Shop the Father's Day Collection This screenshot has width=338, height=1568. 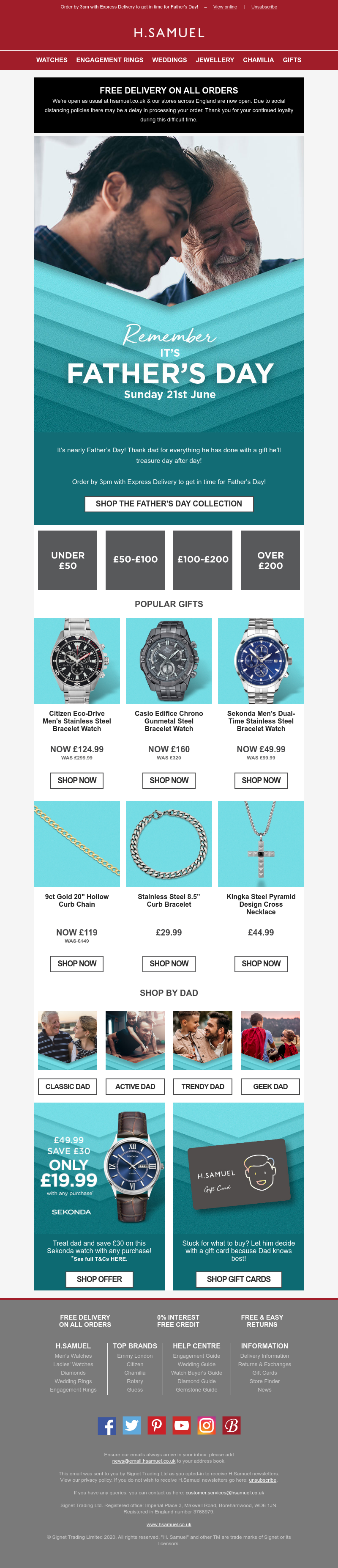[x=169, y=504]
